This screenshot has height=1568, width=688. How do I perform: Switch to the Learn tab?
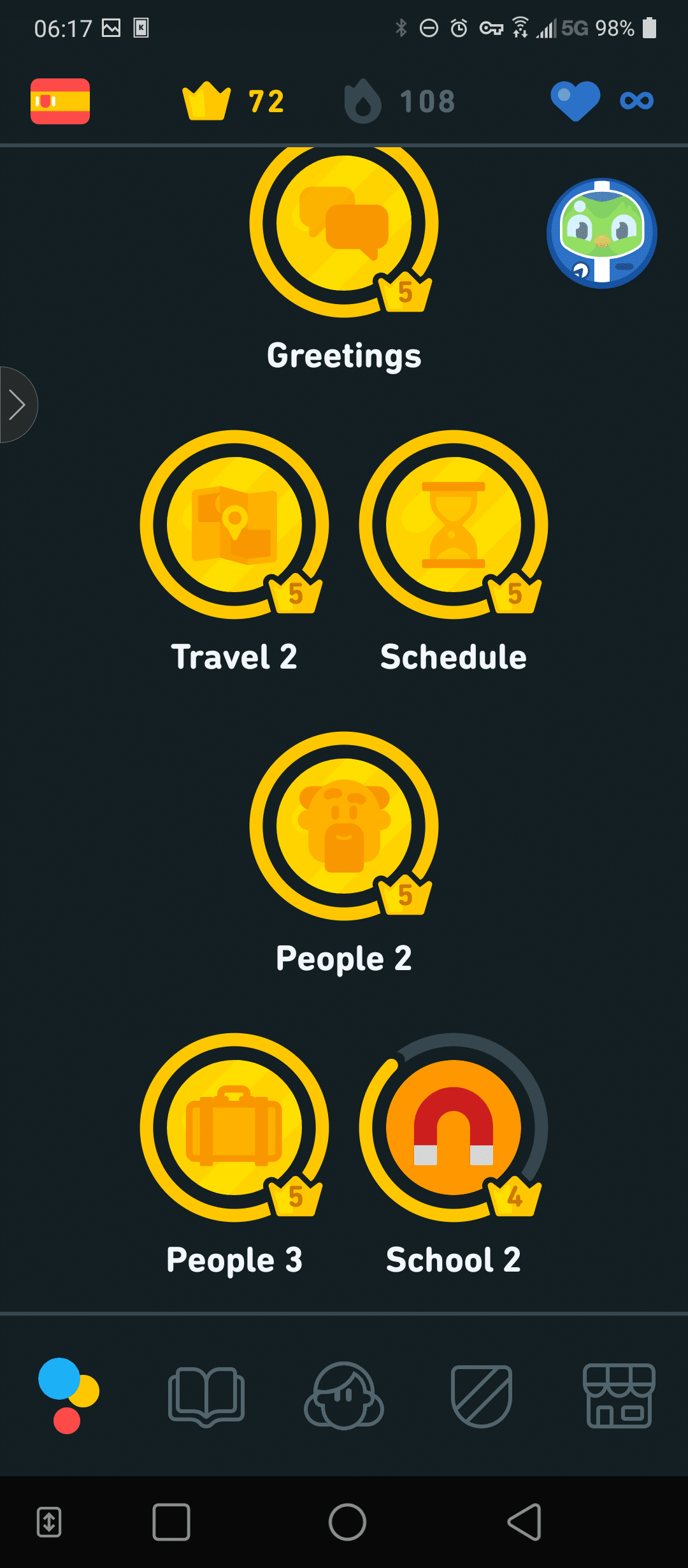(x=69, y=1396)
